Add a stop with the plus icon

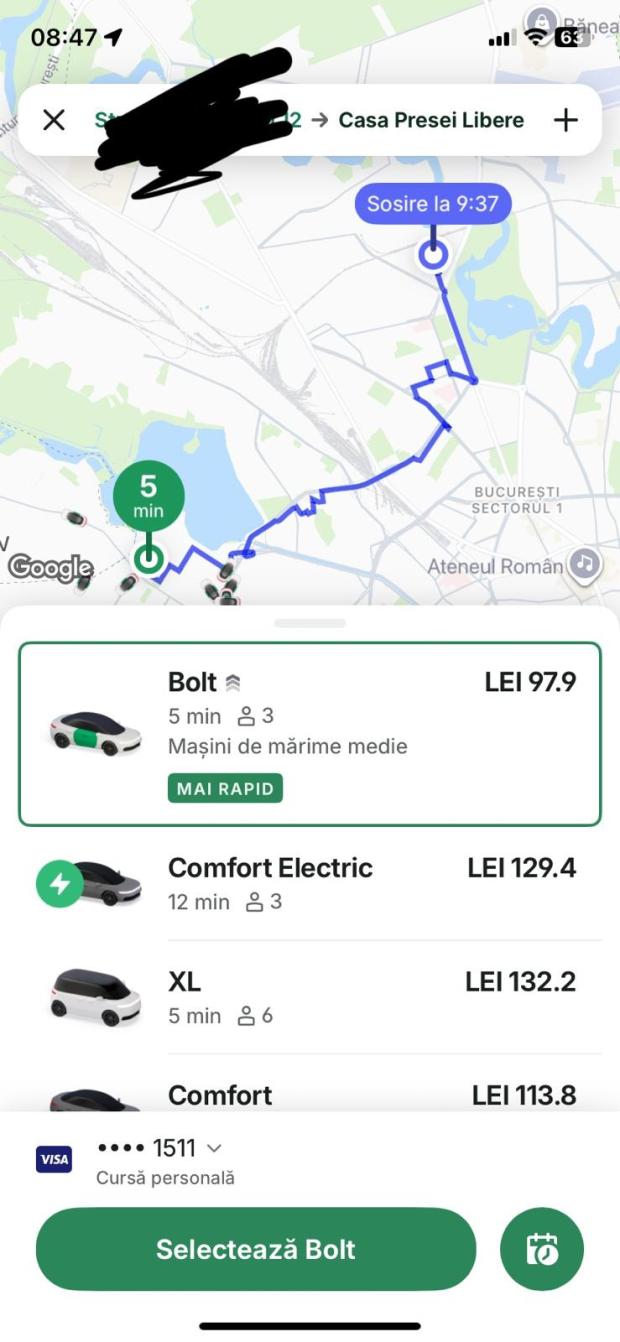tap(566, 121)
